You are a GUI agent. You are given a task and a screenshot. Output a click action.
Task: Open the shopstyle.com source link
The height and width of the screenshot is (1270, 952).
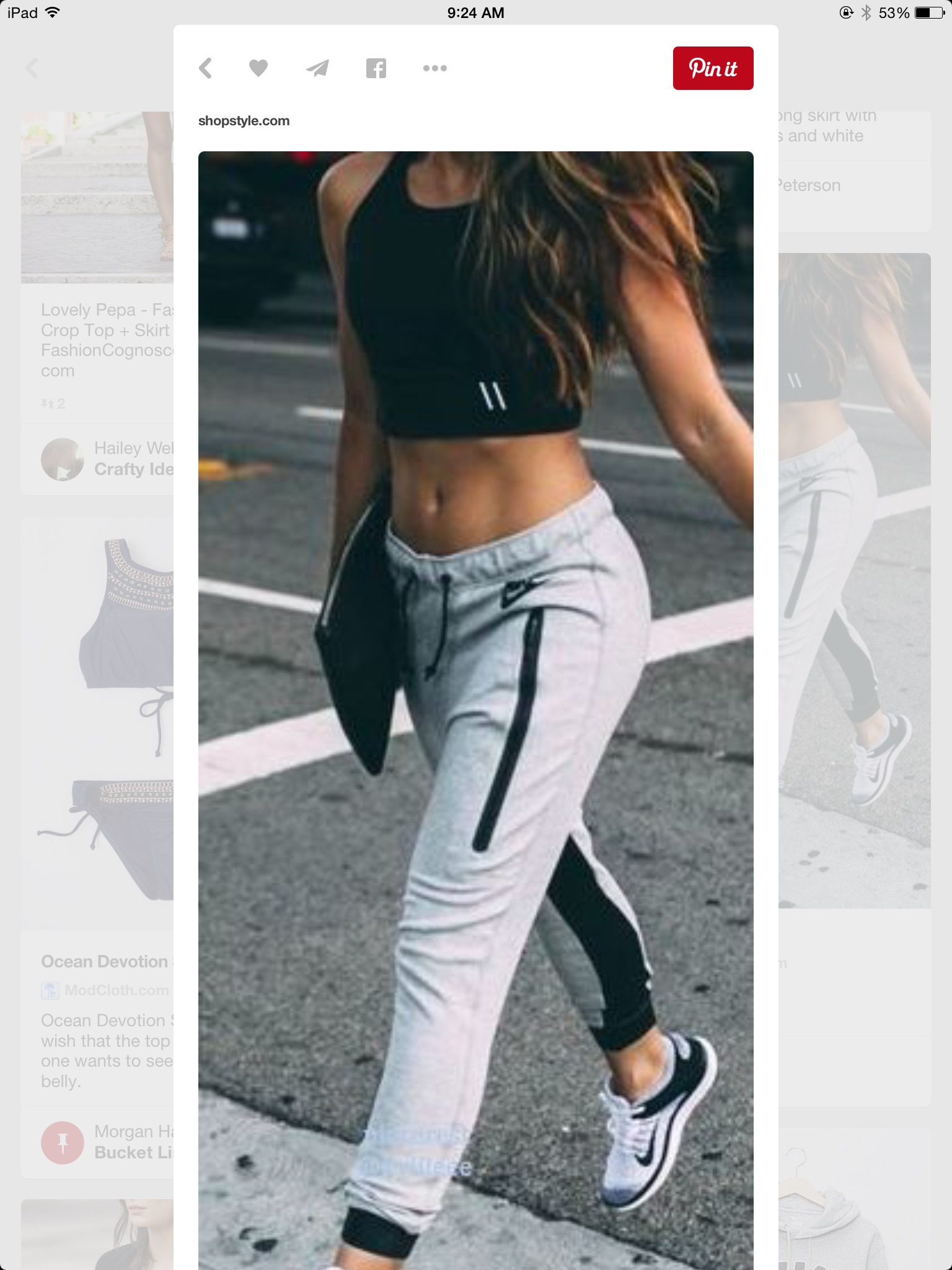click(x=244, y=121)
